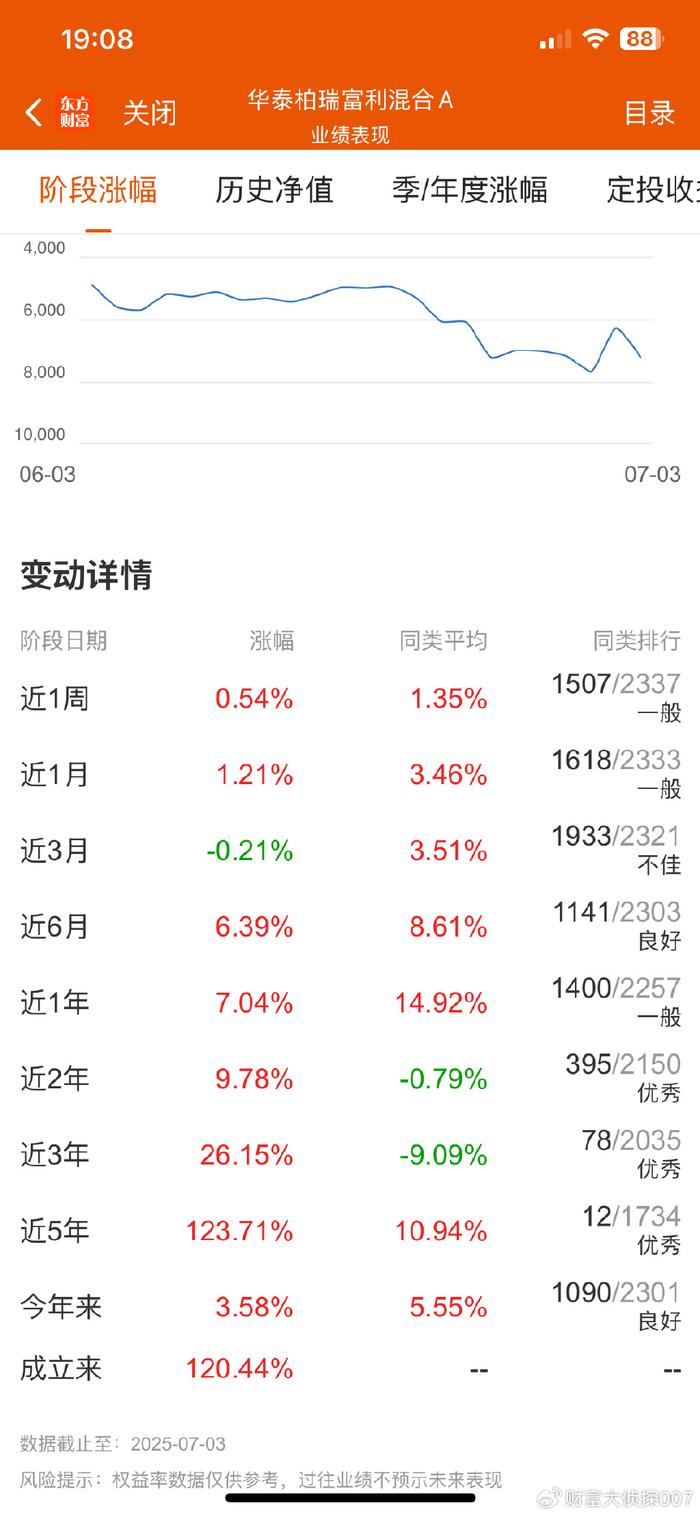Image resolution: width=700 pixels, height=1515 pixels.
Task: Open the 目录 menu
Action: pyautogui.click(x=650, y=112)
